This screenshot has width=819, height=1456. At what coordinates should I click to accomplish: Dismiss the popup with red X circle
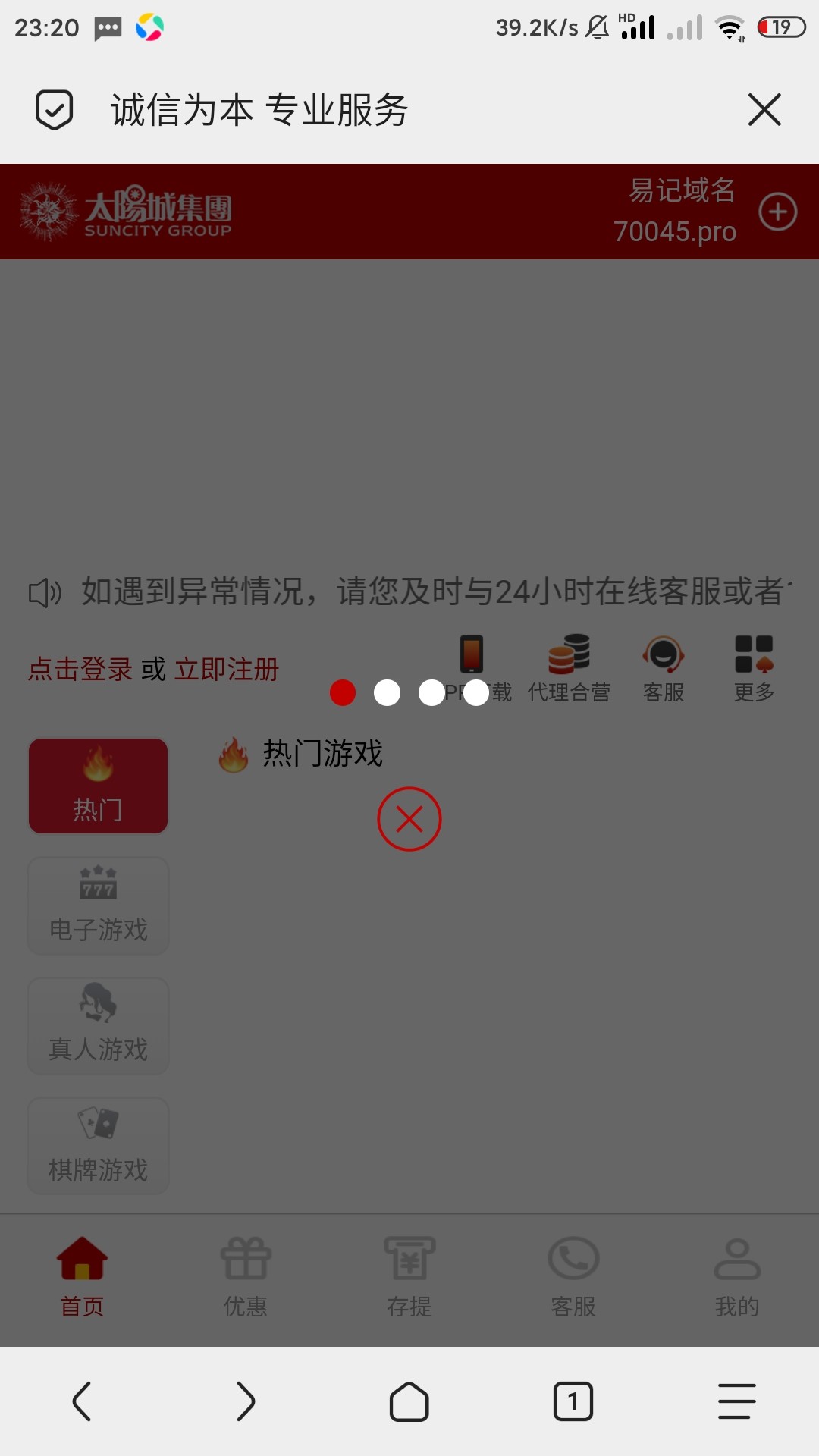pos(409,819)
